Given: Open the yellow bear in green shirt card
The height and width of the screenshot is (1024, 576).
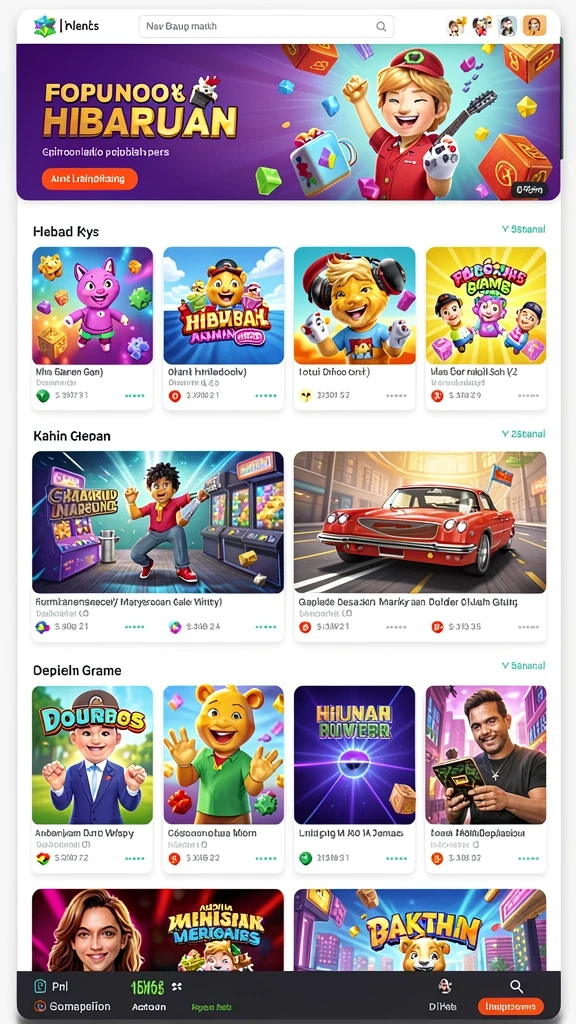Looking at the screenshot, I should (223, 778).
